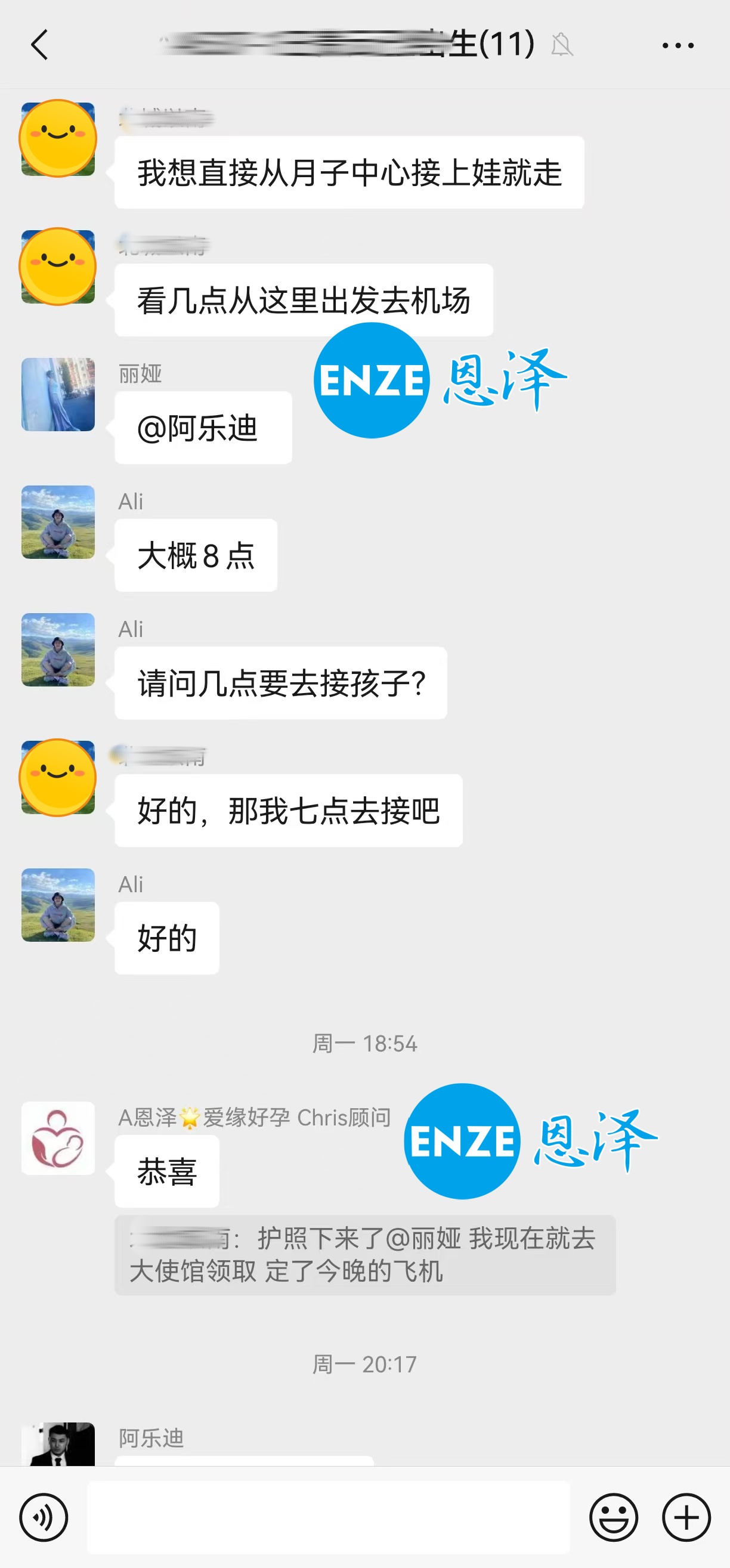Tap the 恭喜 message bubble
Viewport: 730px width, 1568px height.
(x=166, y=1171)
